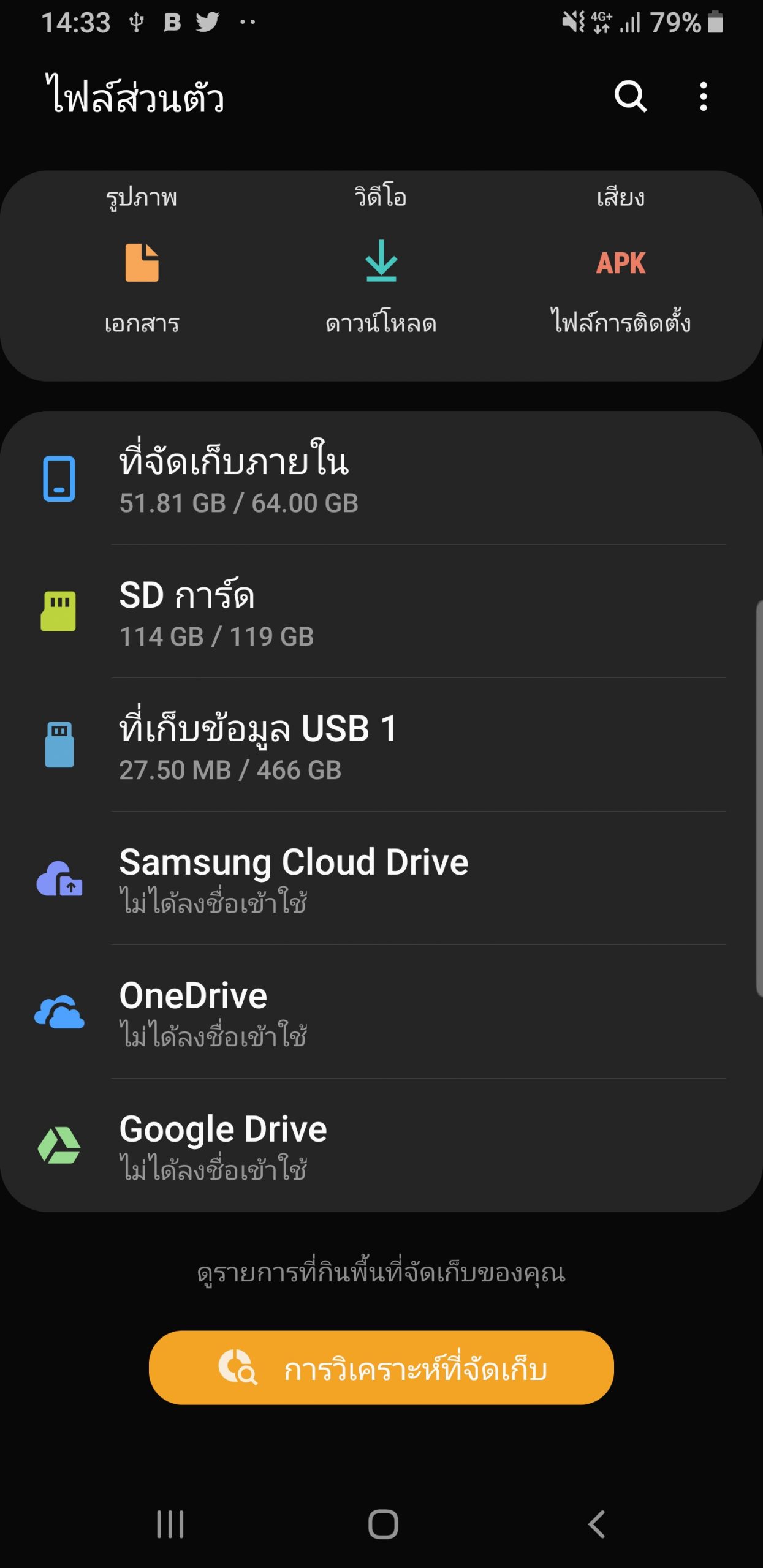
Task: Select OneDrive row
Action: [x=381, y=1012]
